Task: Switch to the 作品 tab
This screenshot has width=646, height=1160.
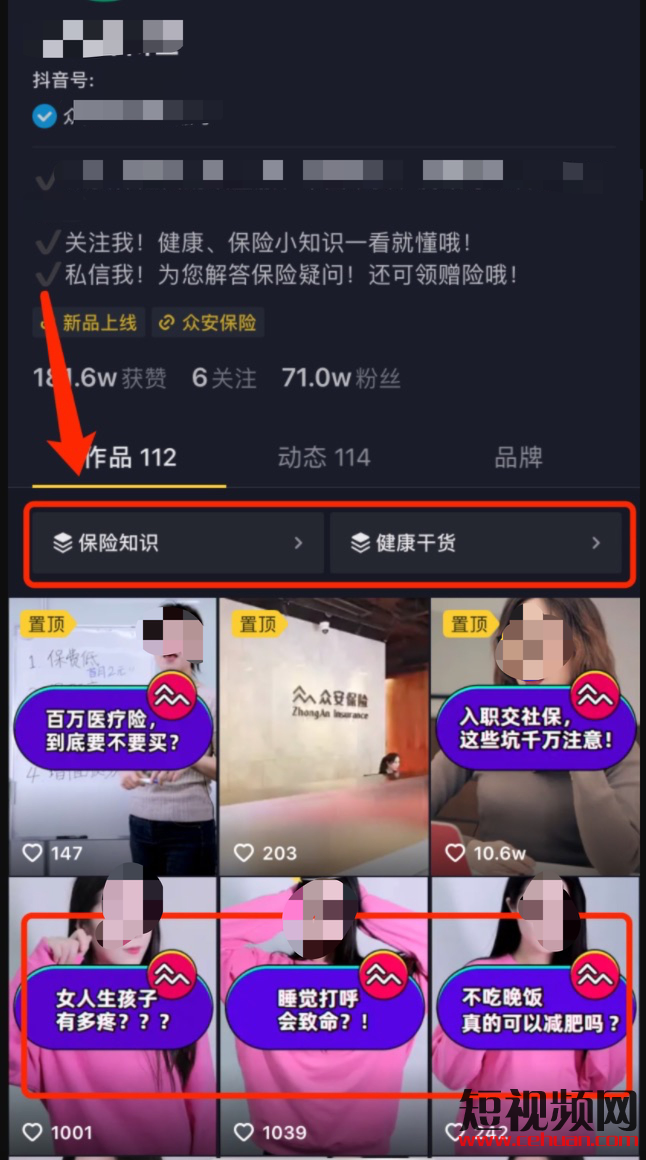Action: (128, 458)
